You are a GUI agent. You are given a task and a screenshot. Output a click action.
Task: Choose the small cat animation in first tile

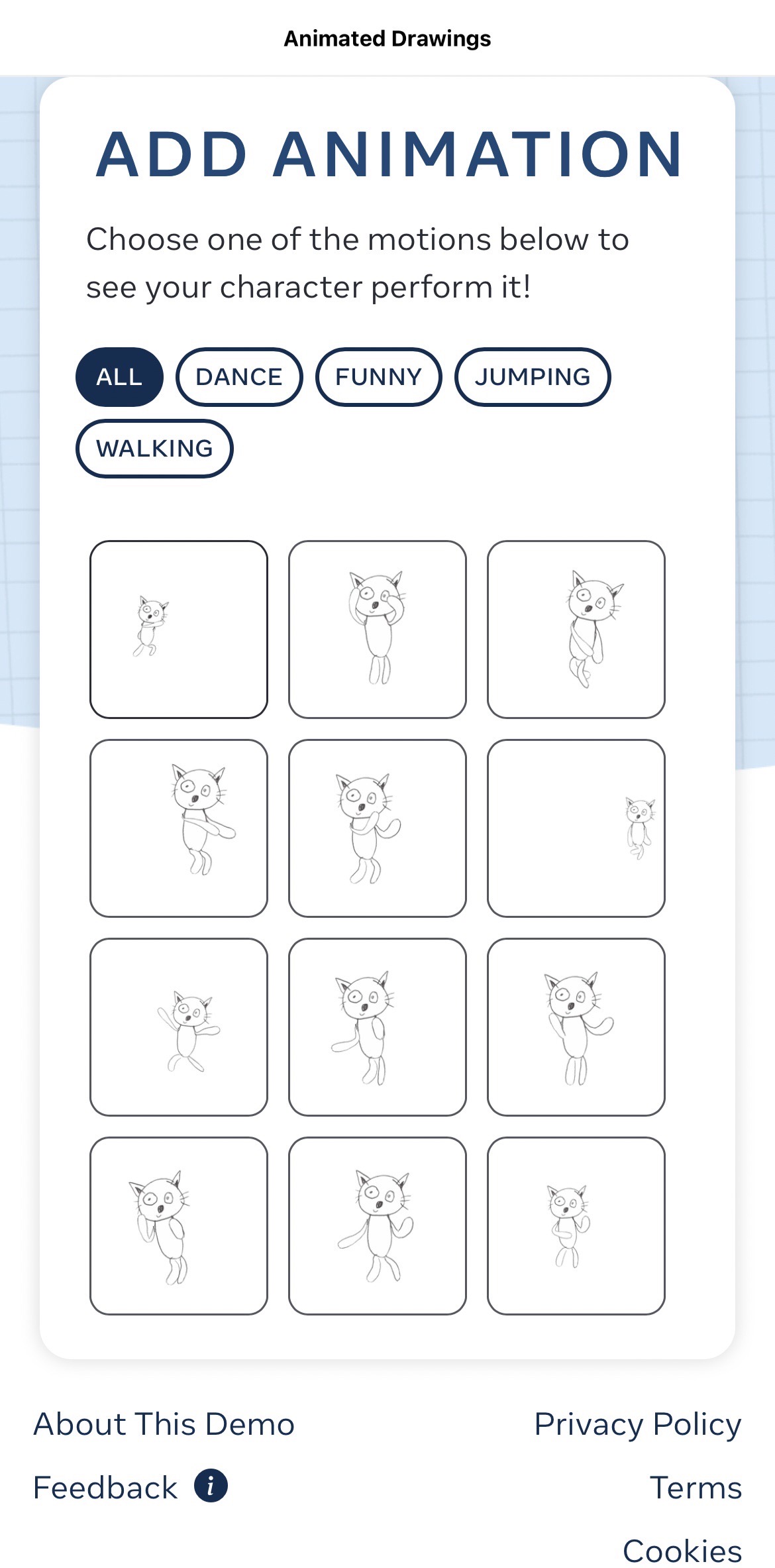coord(179,629)
